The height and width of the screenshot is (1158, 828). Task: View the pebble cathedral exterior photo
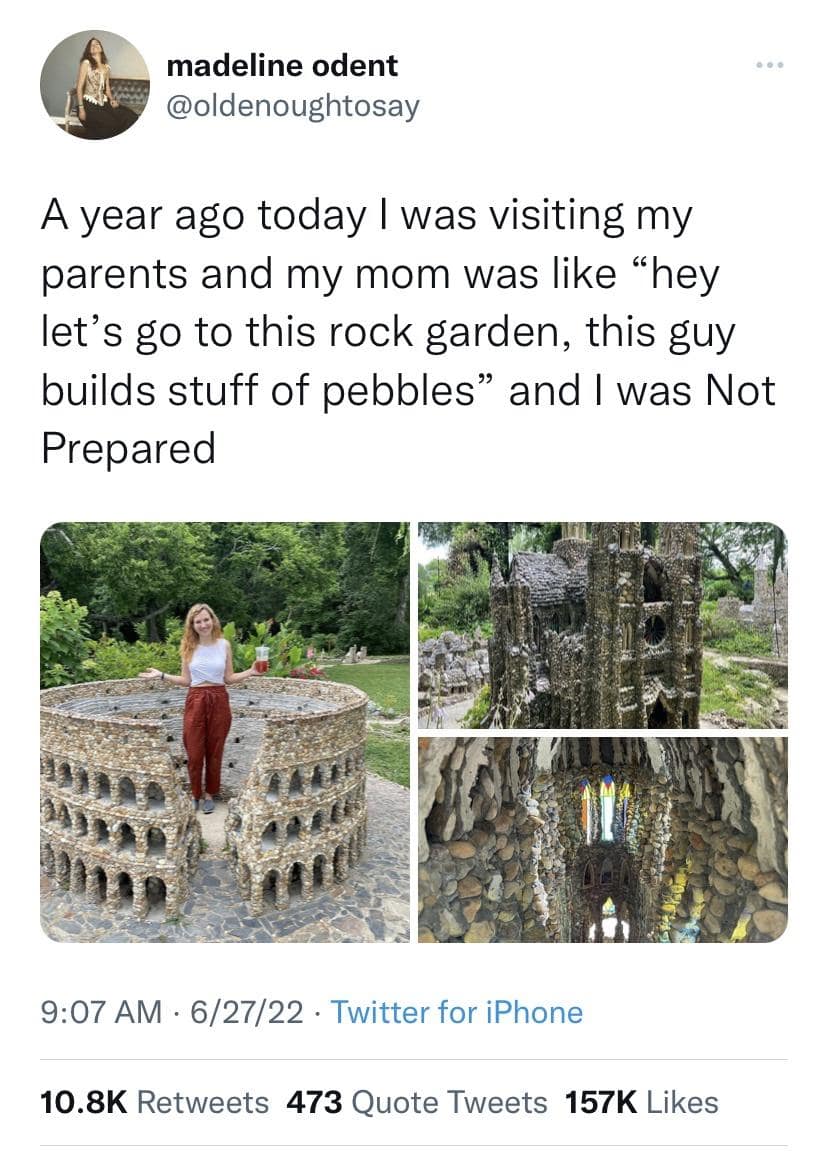click(602, 625)
